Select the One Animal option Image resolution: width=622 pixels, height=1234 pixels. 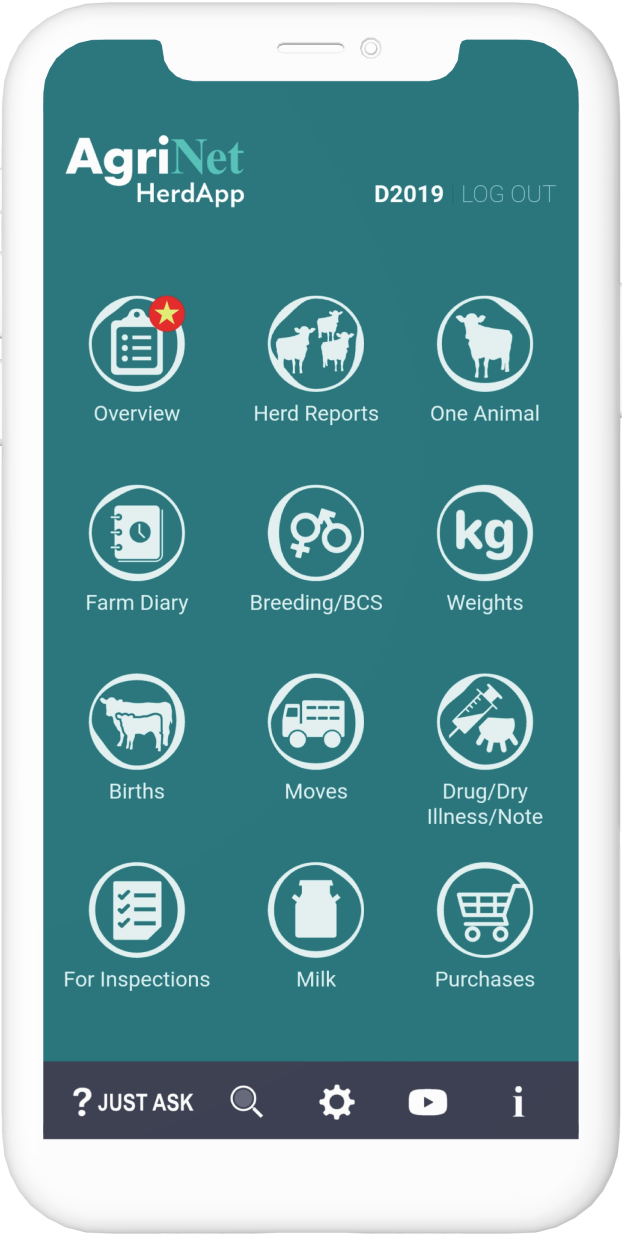click(x=484, y=344)
